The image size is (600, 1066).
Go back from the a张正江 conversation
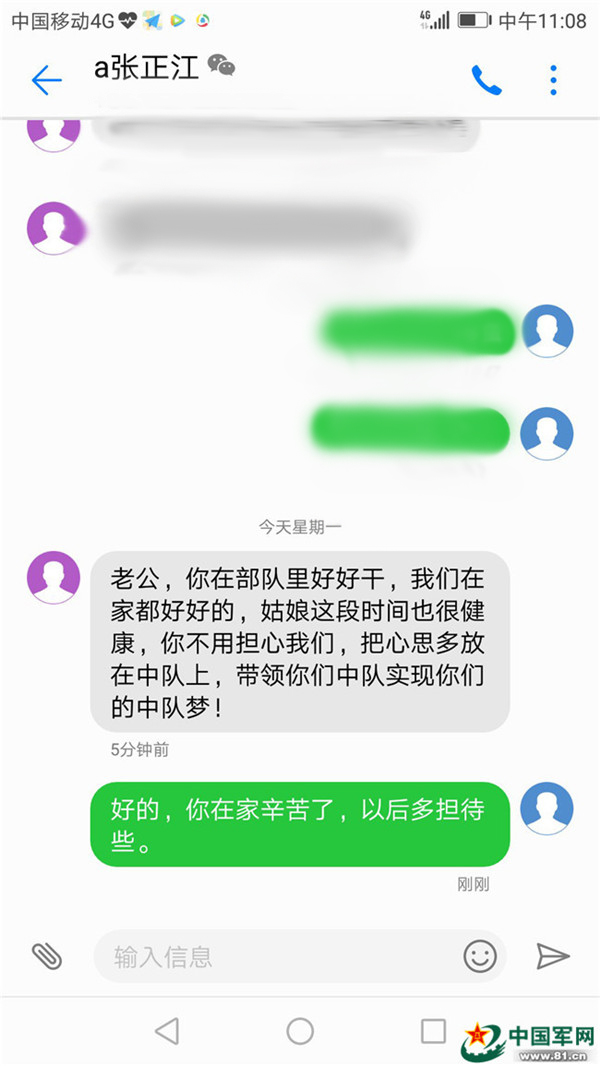point(46,80)
